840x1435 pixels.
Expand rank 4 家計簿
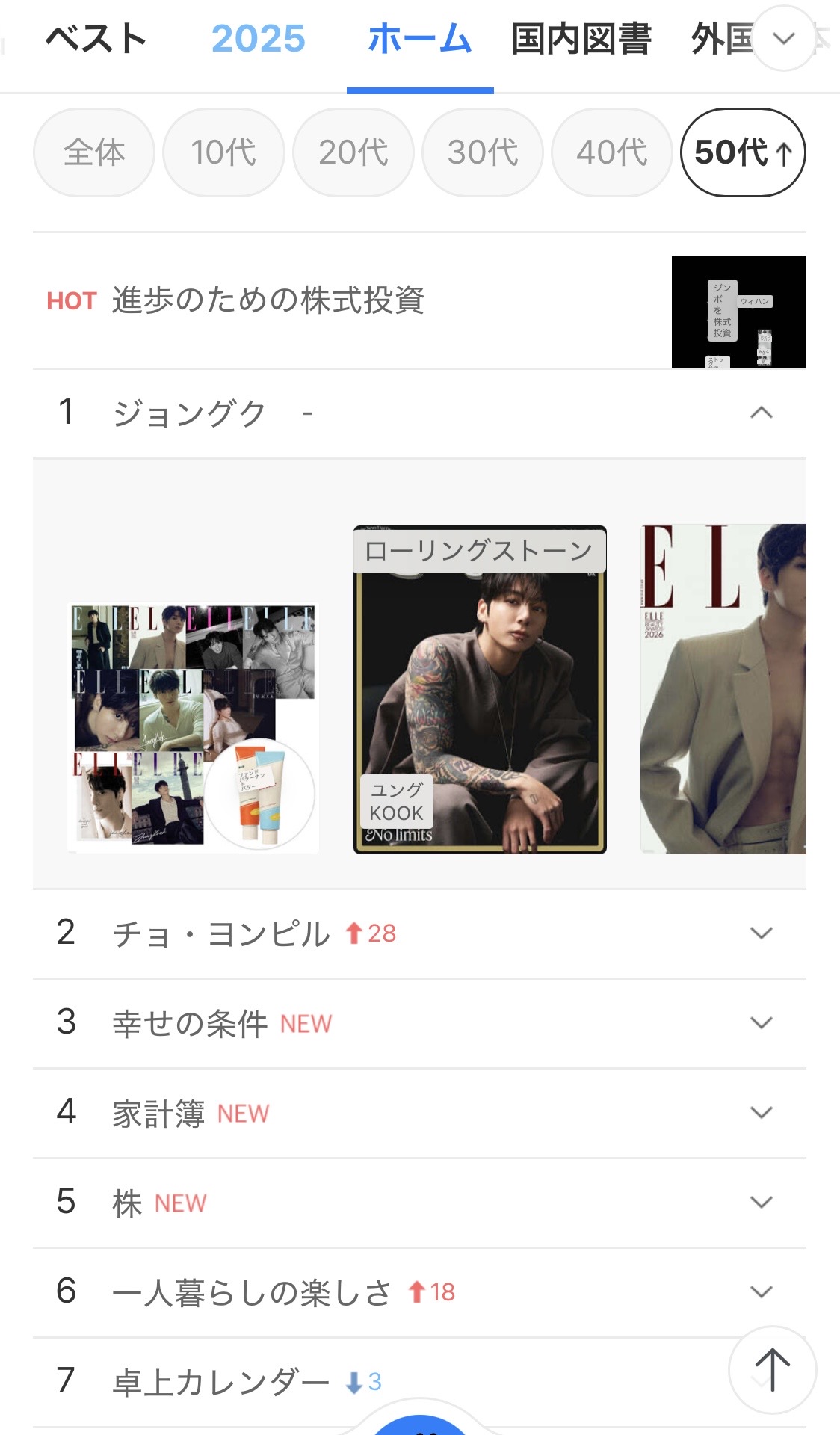click(x=761, y=1113)
